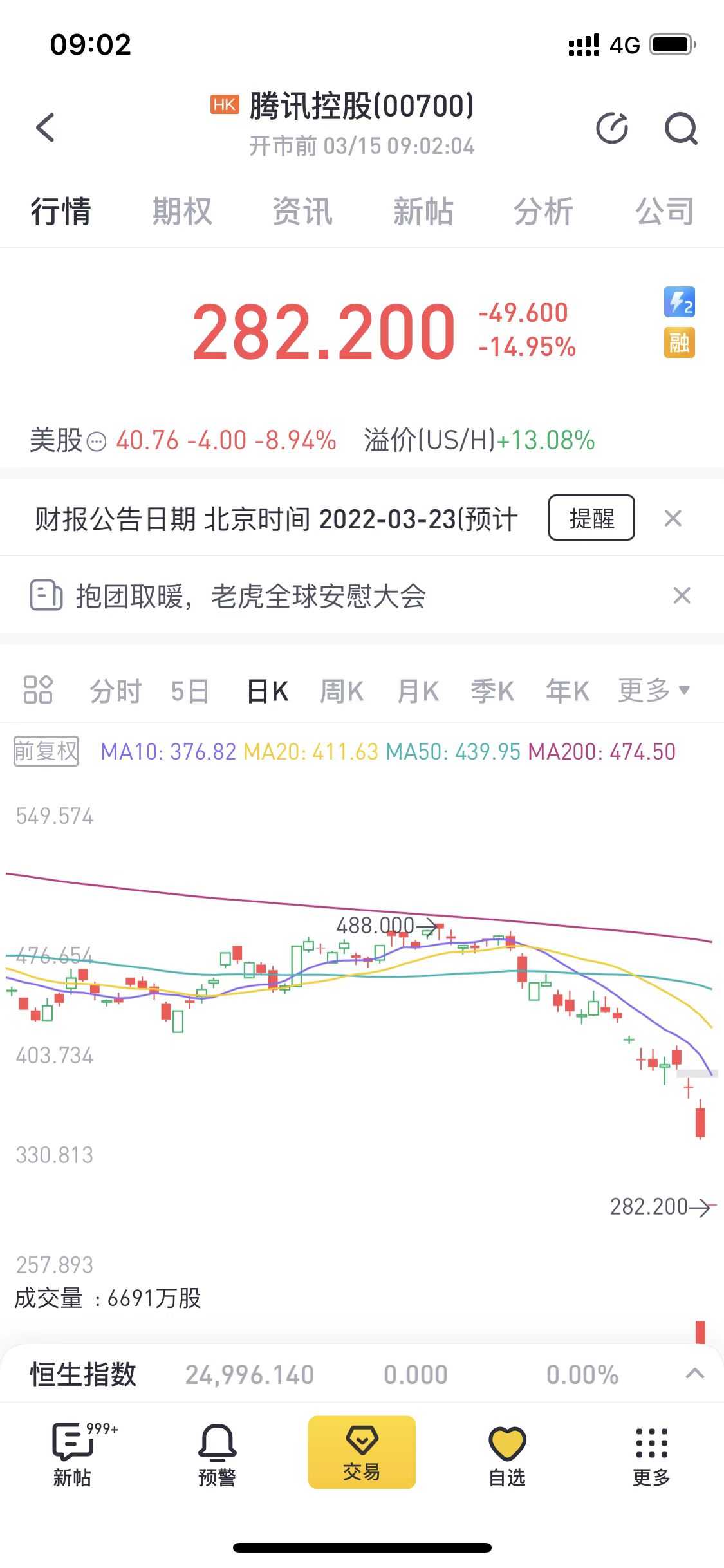View the 分析 tab
This screenshot has height=1568, width=724.
[x=543, y=211]
